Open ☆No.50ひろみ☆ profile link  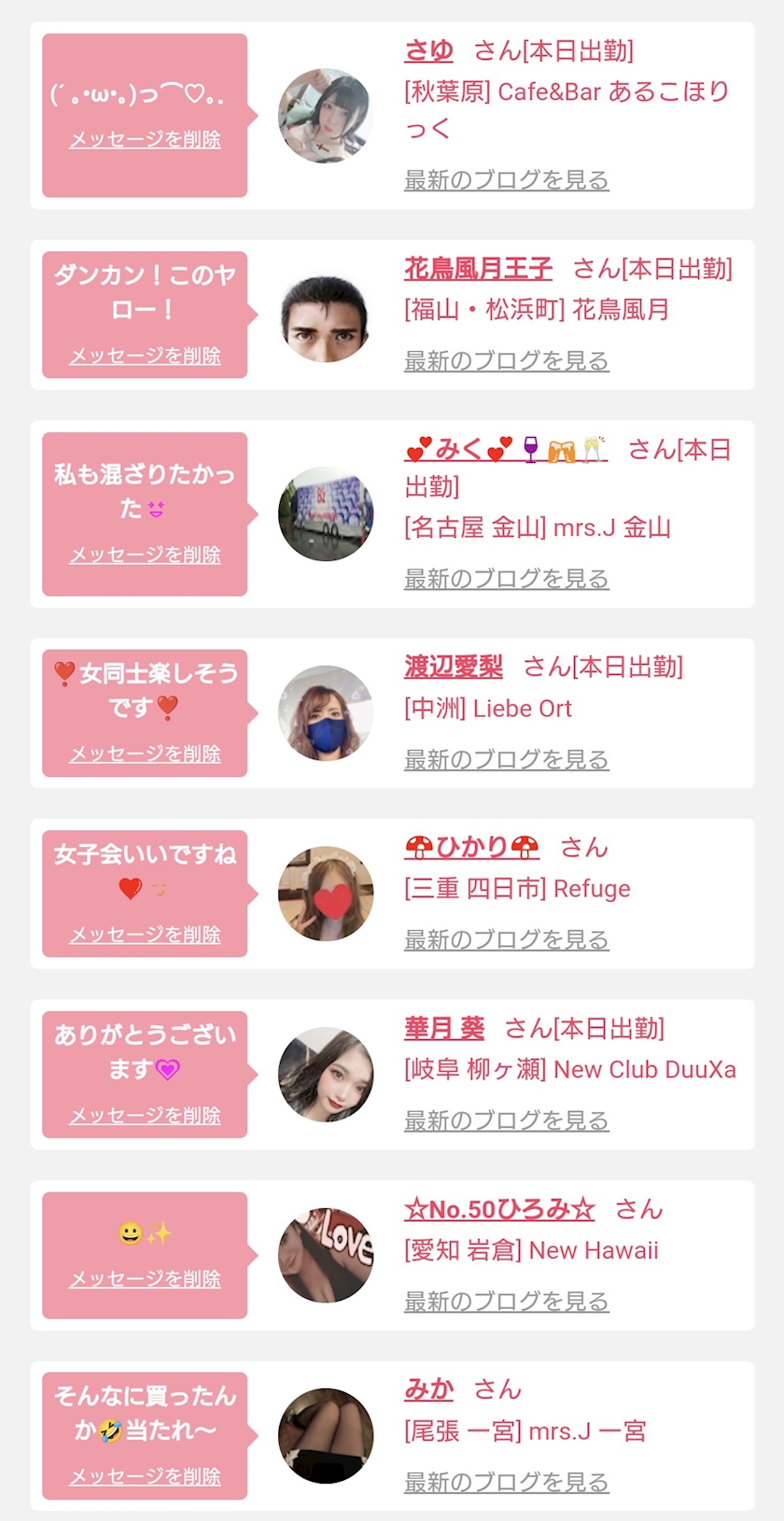point(499,1209)
